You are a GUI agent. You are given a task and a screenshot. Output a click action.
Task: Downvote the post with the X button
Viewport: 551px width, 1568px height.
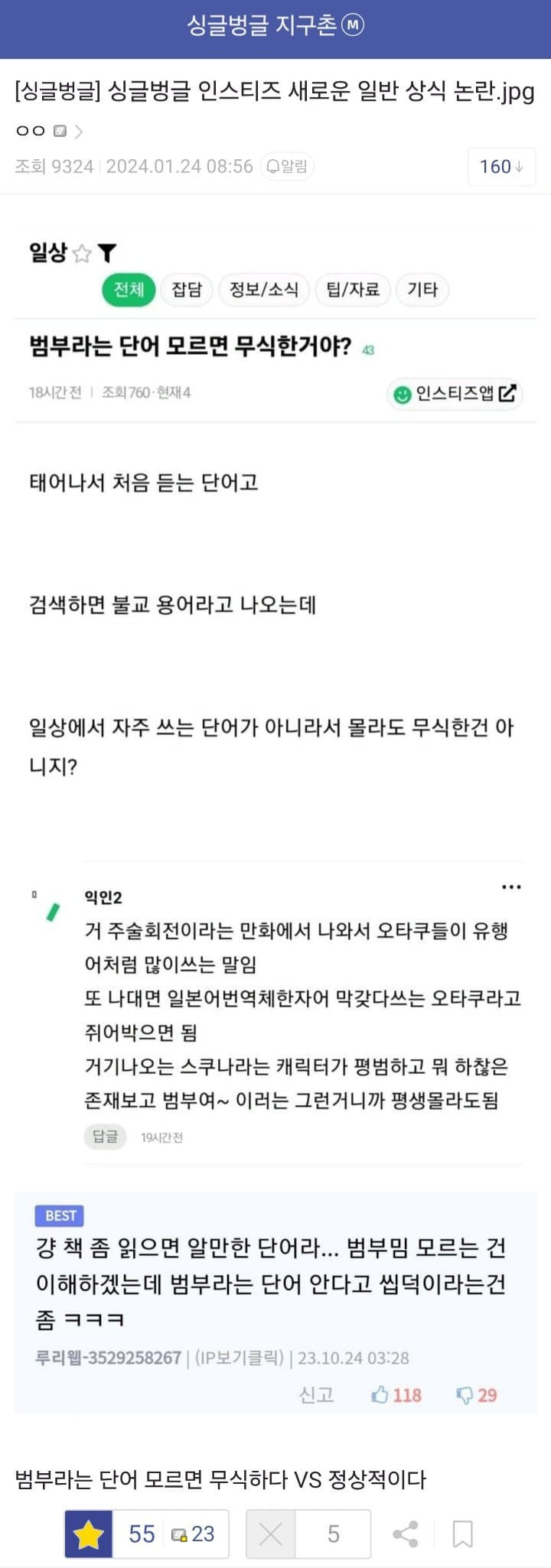[270, 1534]
